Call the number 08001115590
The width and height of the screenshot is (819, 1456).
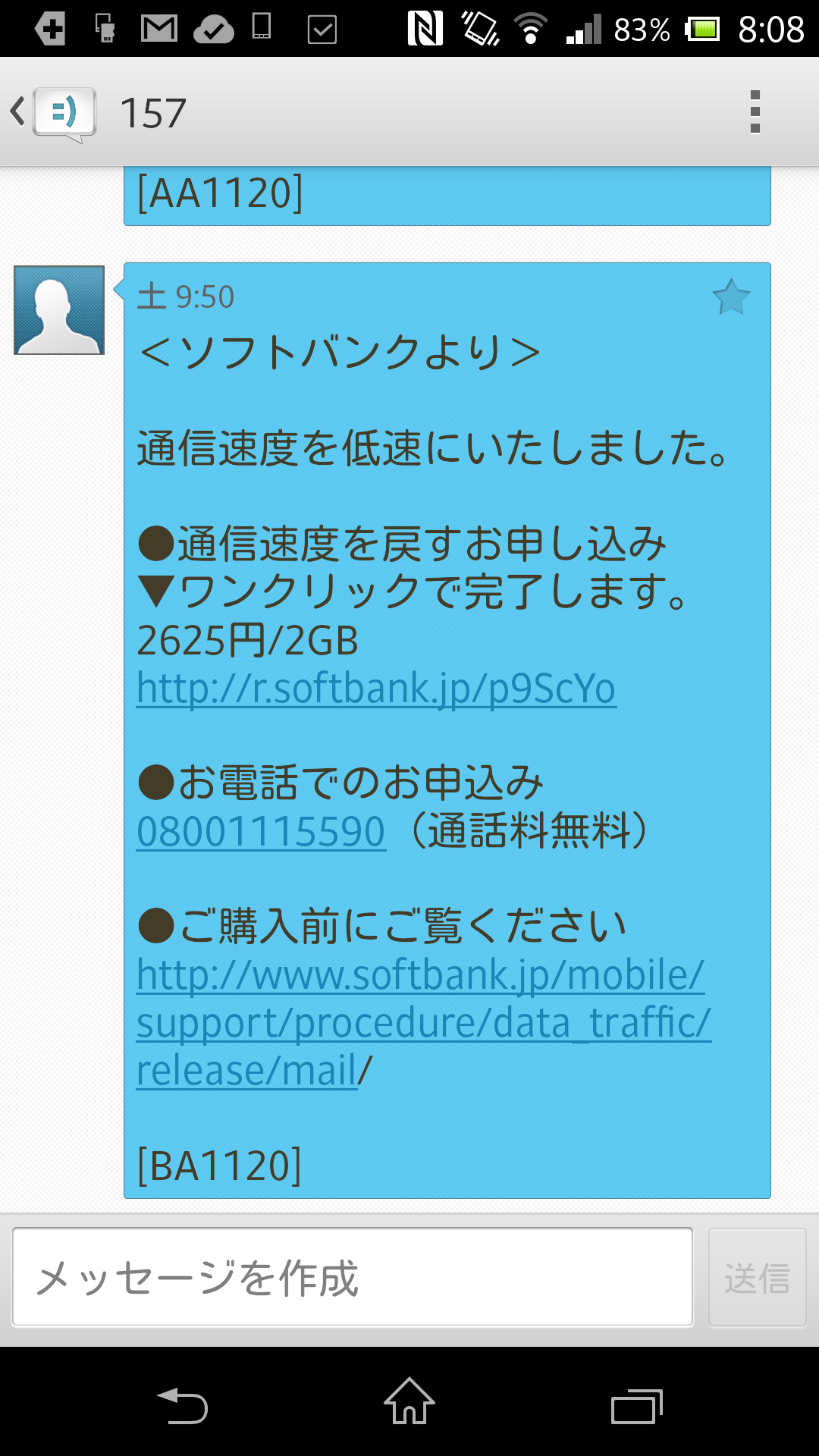coord(261,831)
